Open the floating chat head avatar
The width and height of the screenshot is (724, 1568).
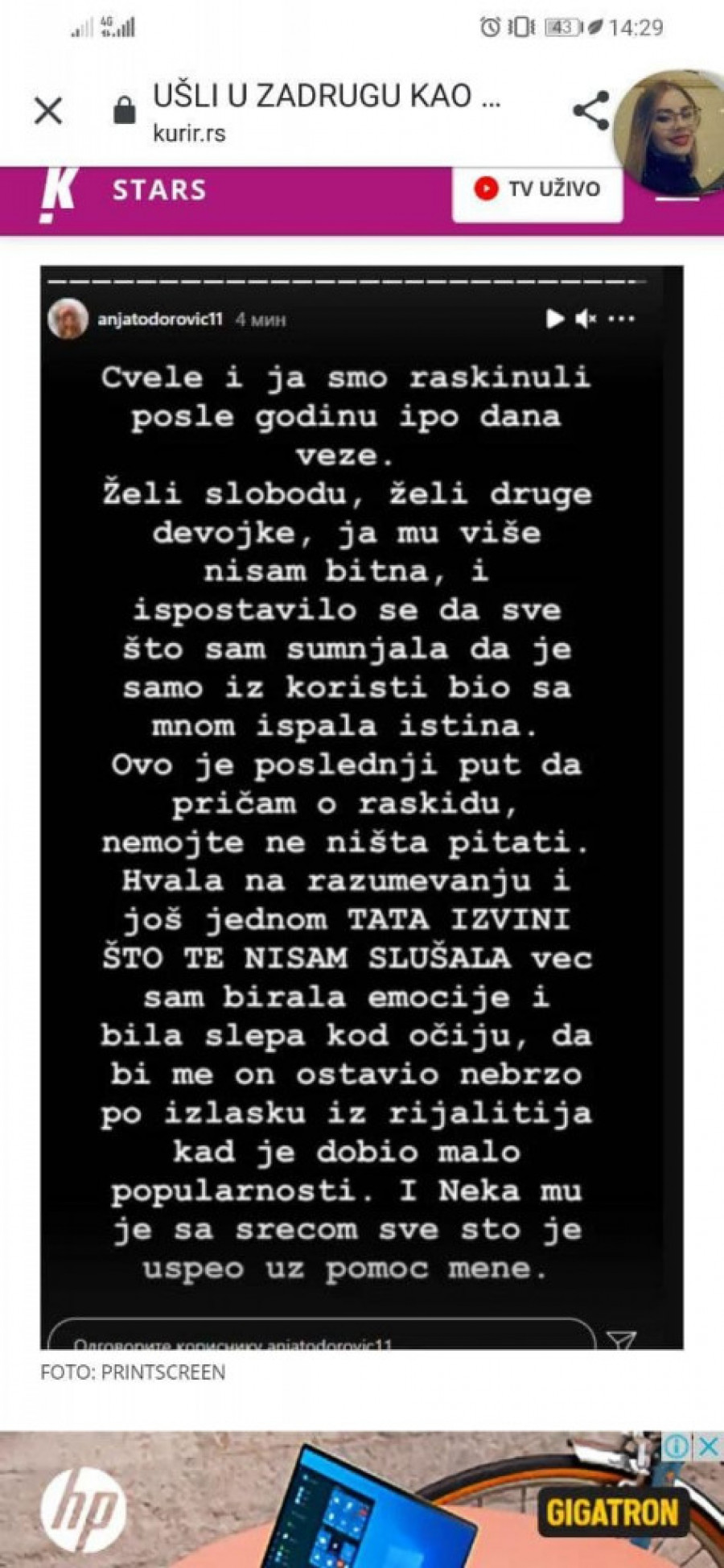pyautogui.click(x=669, y=133)
